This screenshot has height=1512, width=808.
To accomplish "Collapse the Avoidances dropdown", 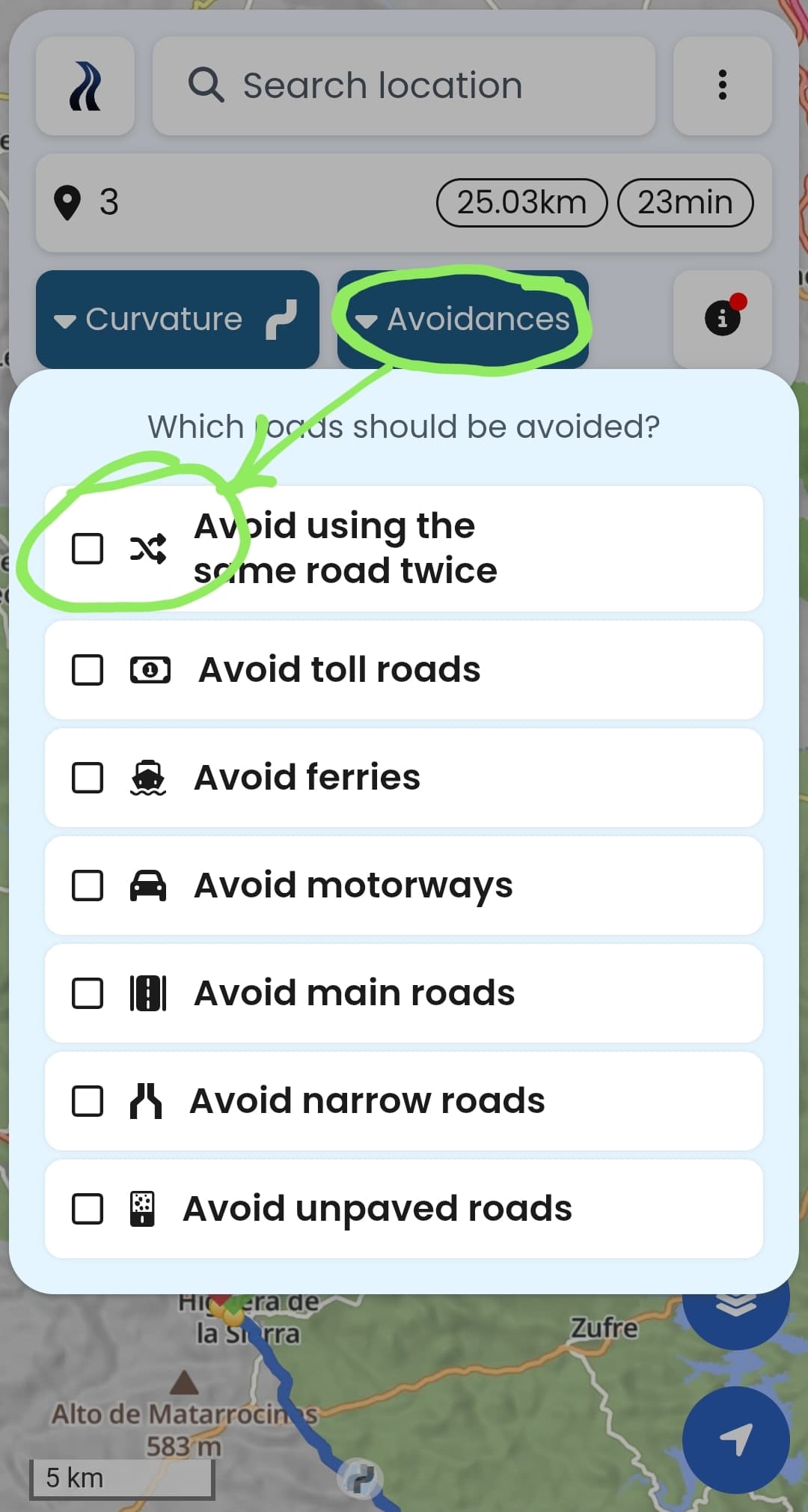I will click(462, 320).
